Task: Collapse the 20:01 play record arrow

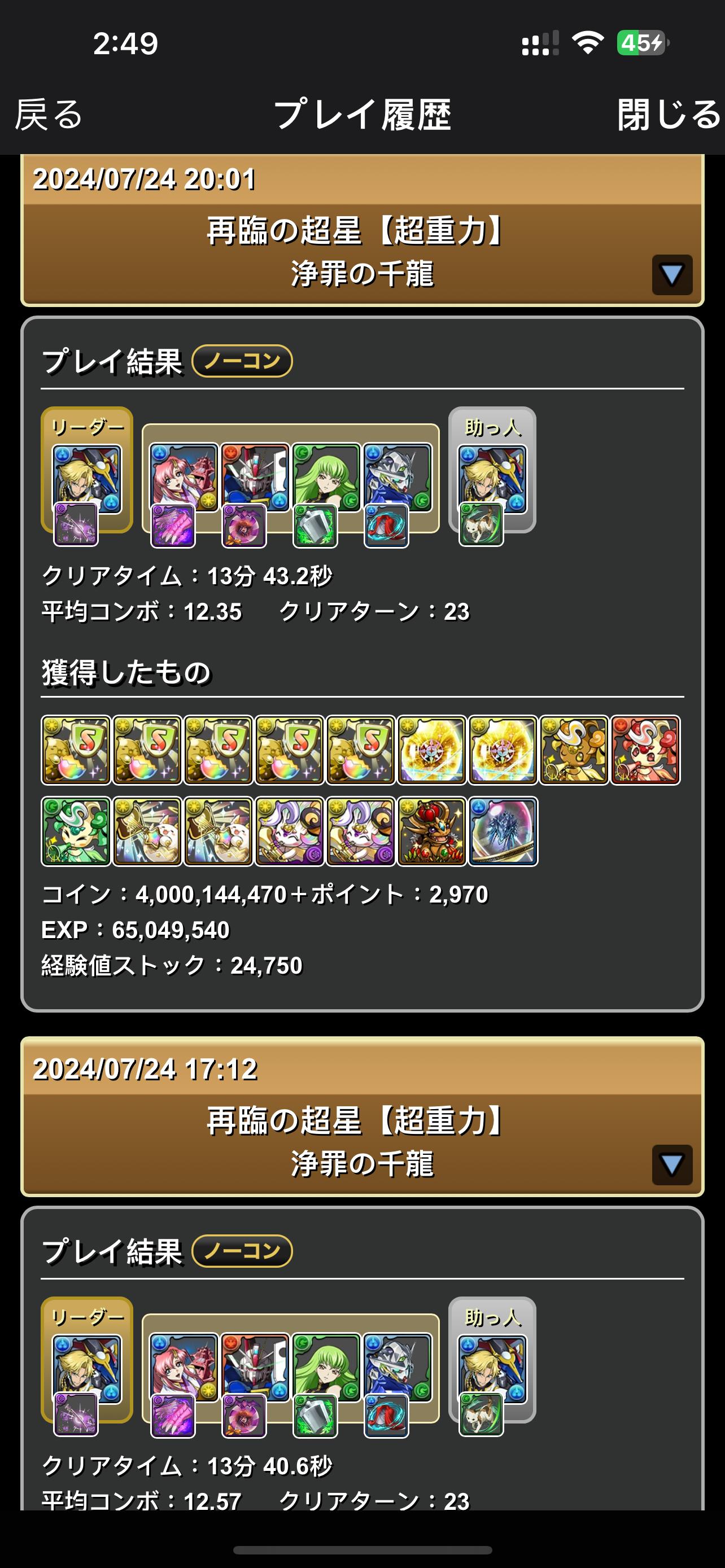Action: [x=671, y=274]
